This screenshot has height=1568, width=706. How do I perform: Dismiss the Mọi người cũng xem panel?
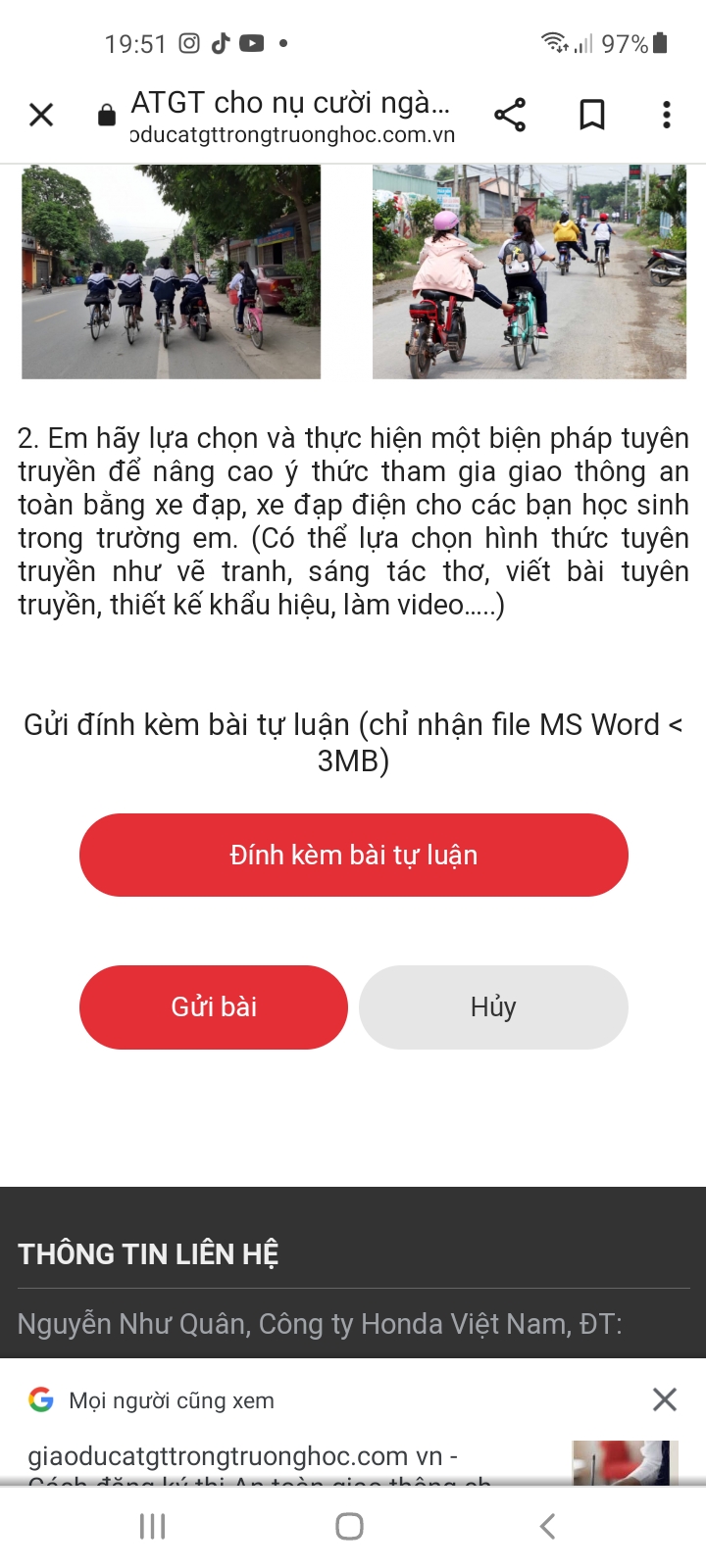point(665,1399)
